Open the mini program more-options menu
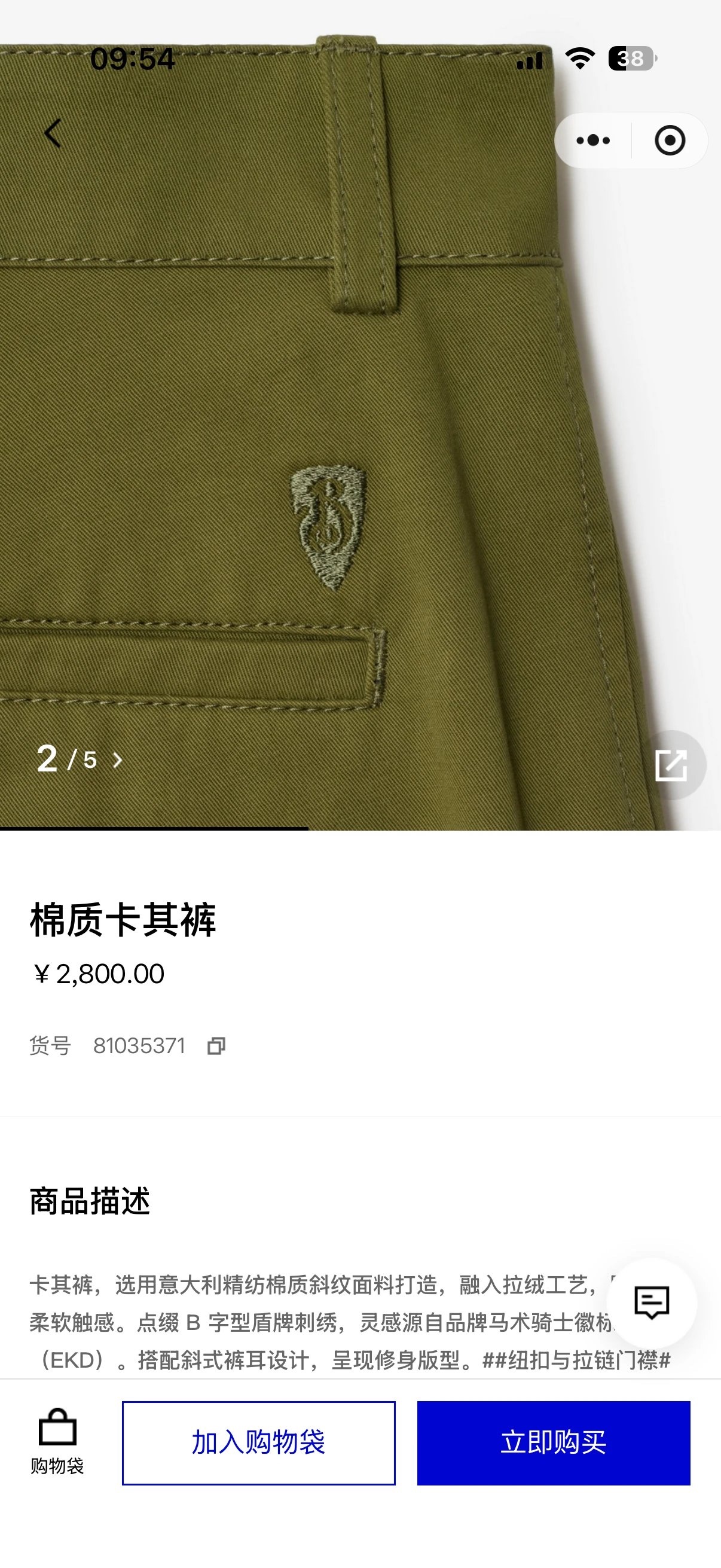 (592, 141)
